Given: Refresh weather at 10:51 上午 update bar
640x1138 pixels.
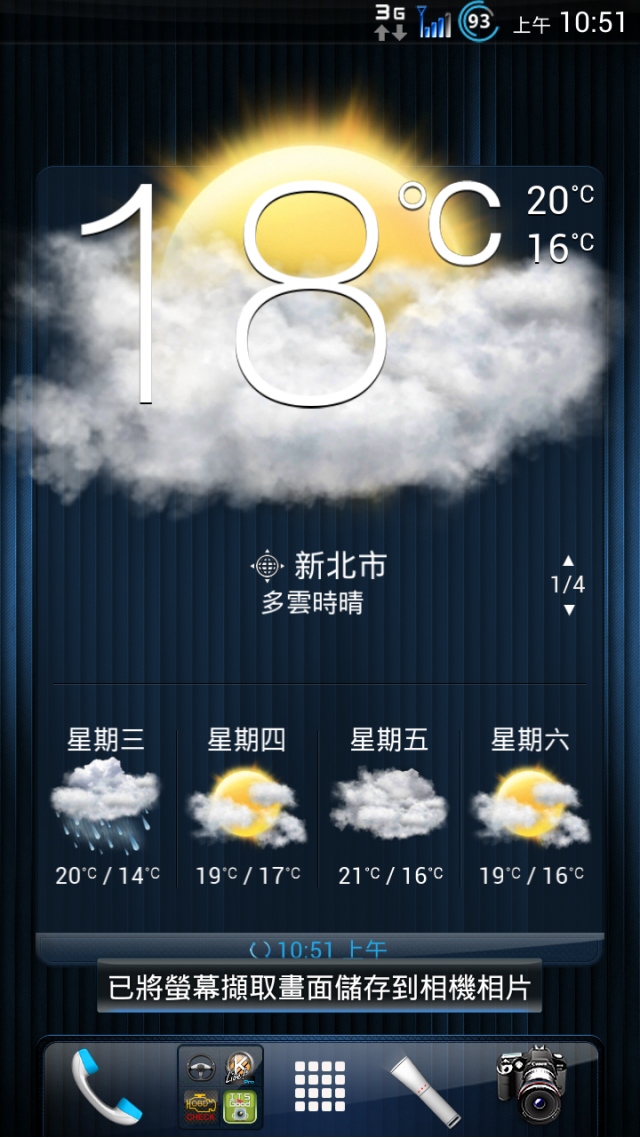Looking at the screenshot, I should (x=318, y=949).
